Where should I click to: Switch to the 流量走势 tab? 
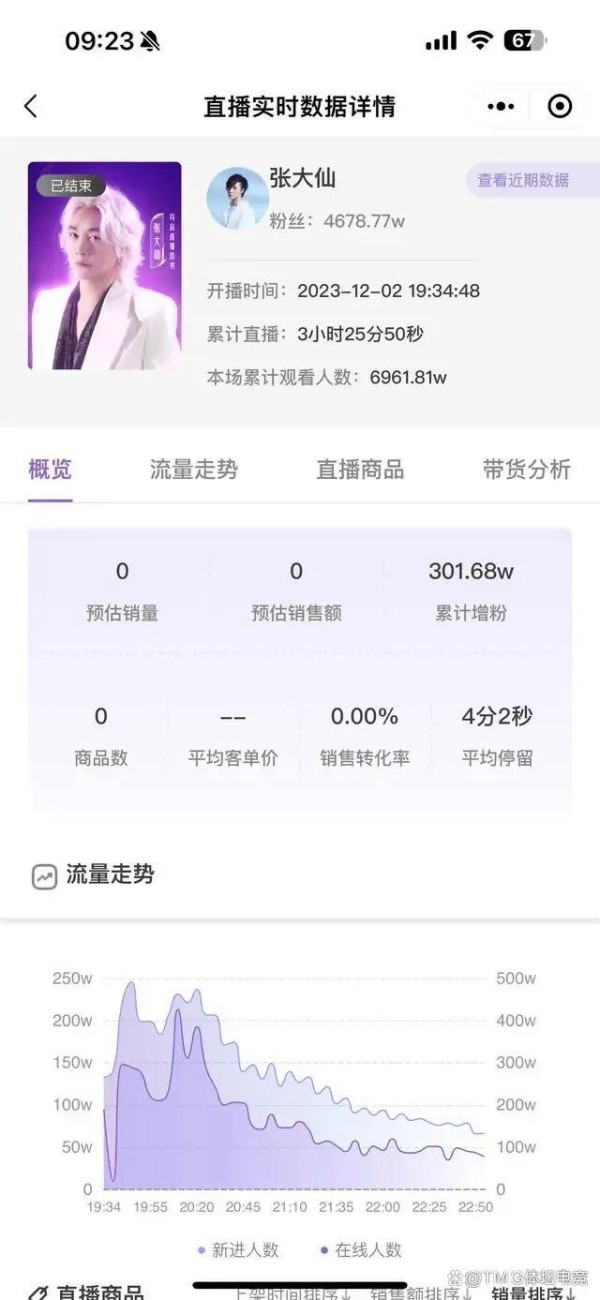coord(194,469)
